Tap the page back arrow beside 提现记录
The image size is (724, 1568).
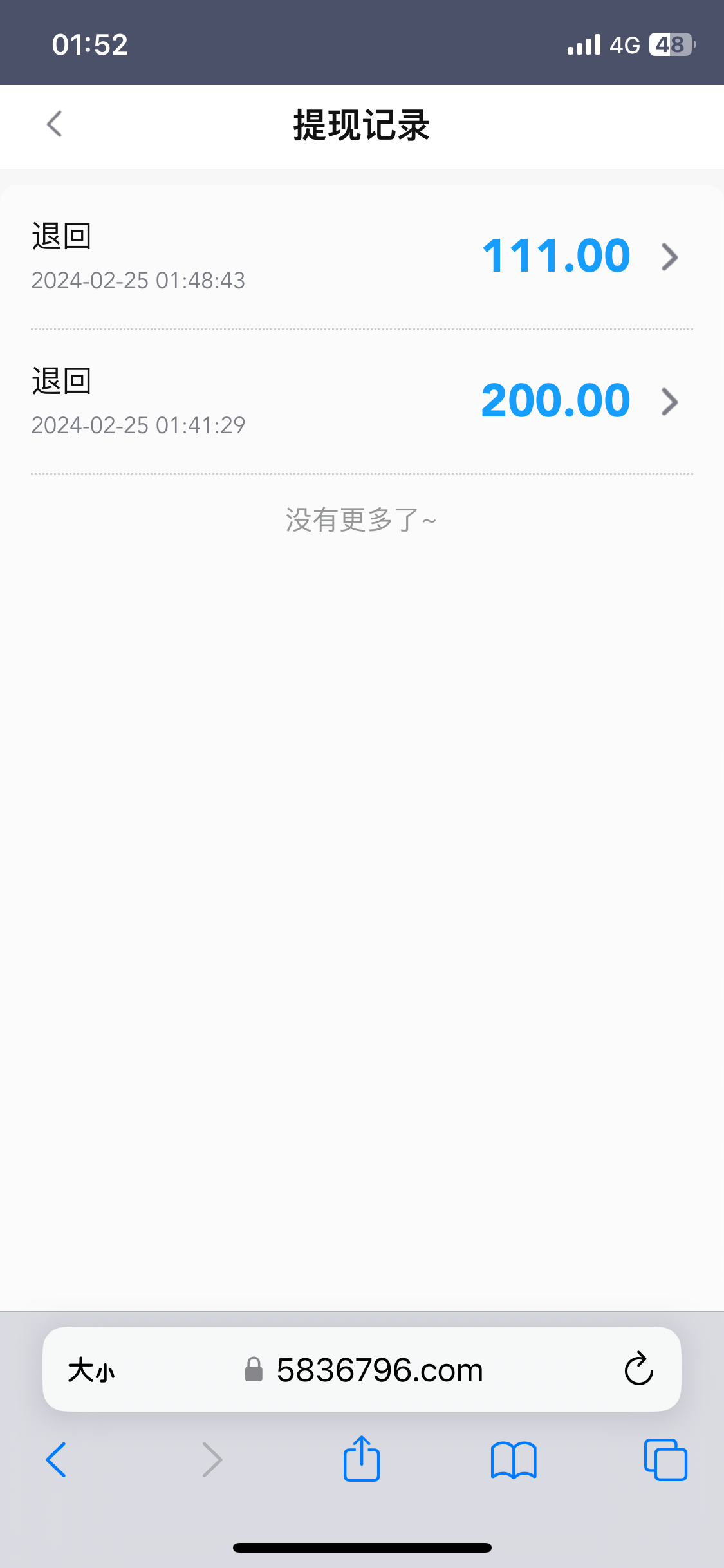55,124
